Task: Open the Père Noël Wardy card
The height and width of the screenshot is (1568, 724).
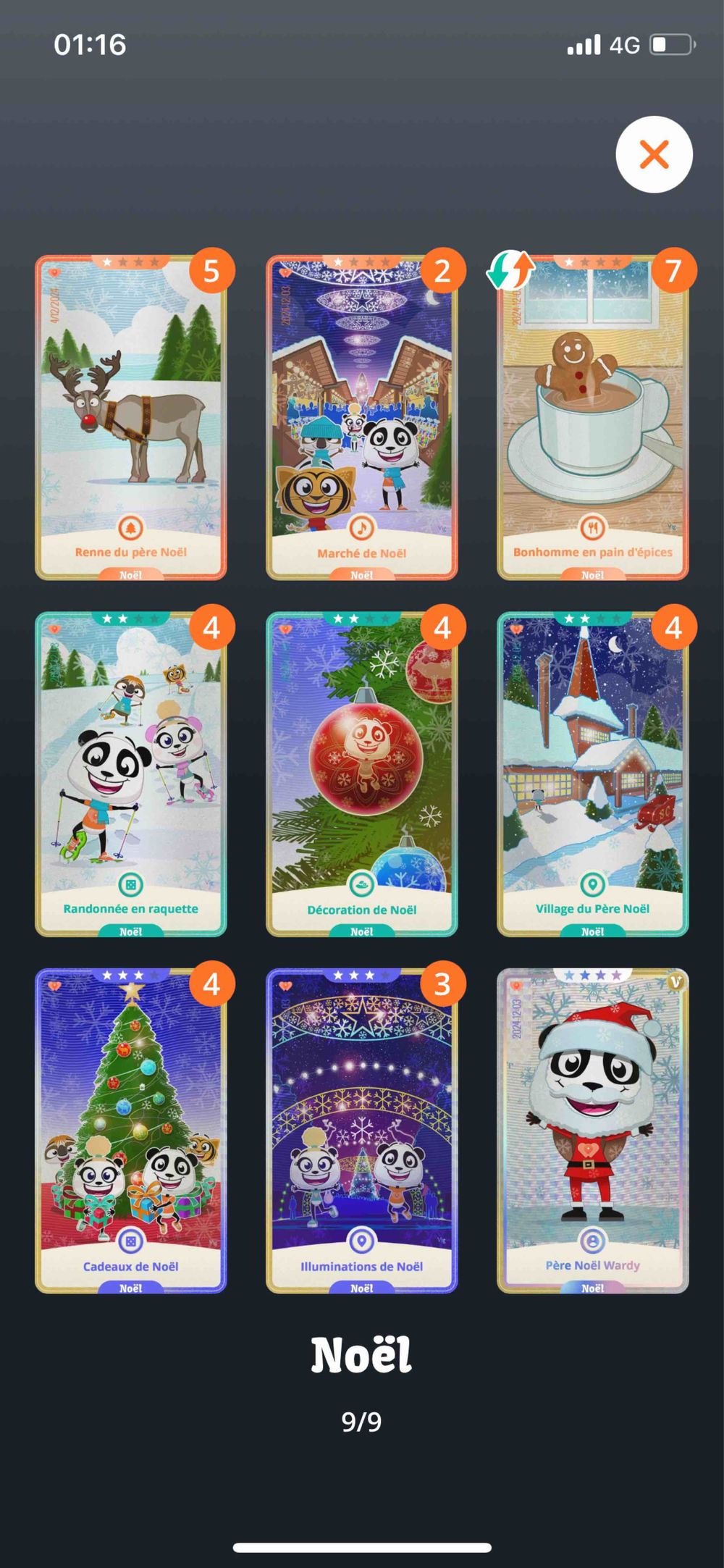Action: point(592,1130)
